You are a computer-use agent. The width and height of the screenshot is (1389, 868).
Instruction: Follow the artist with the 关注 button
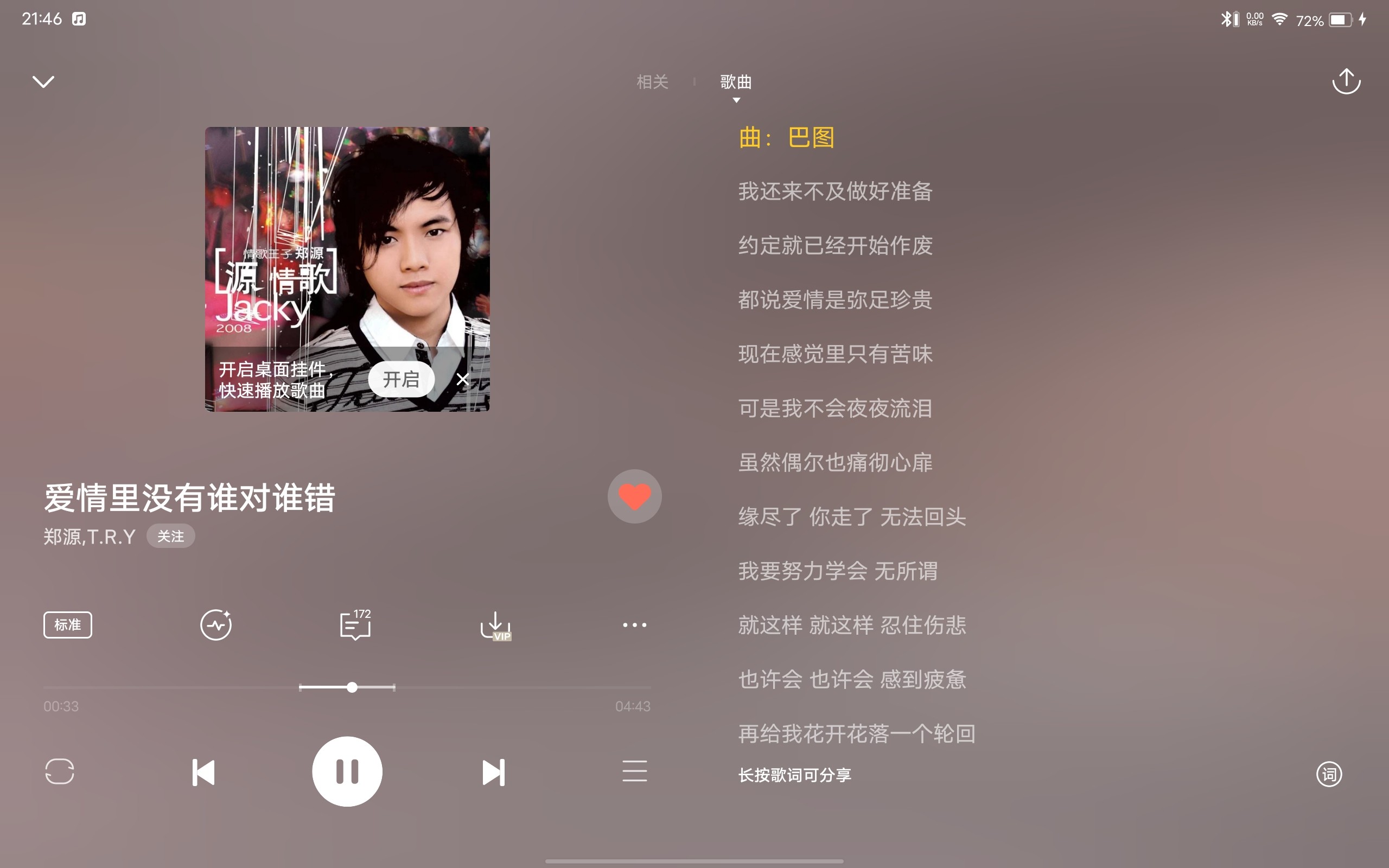tap(170, 536)
